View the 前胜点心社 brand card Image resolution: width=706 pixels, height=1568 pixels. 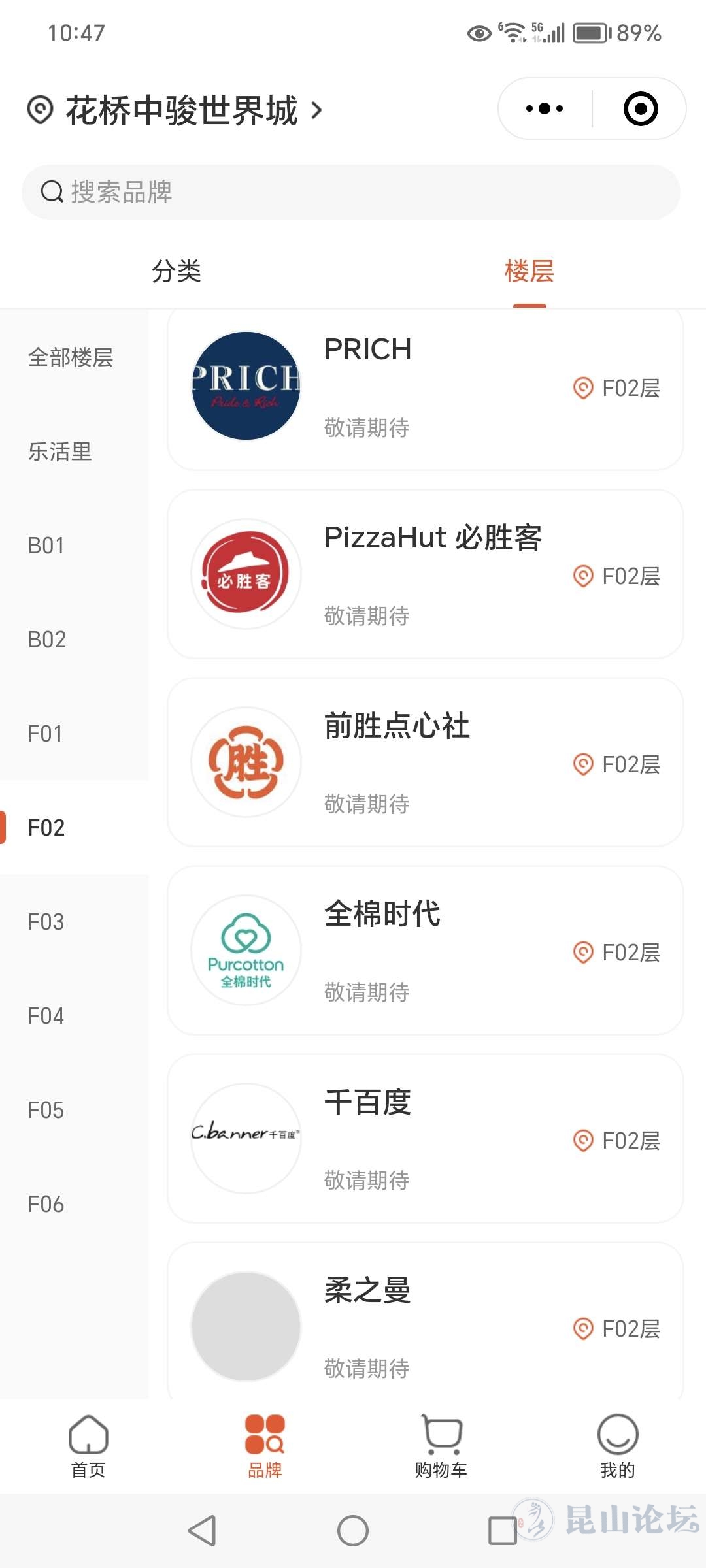tap(425, 762)
